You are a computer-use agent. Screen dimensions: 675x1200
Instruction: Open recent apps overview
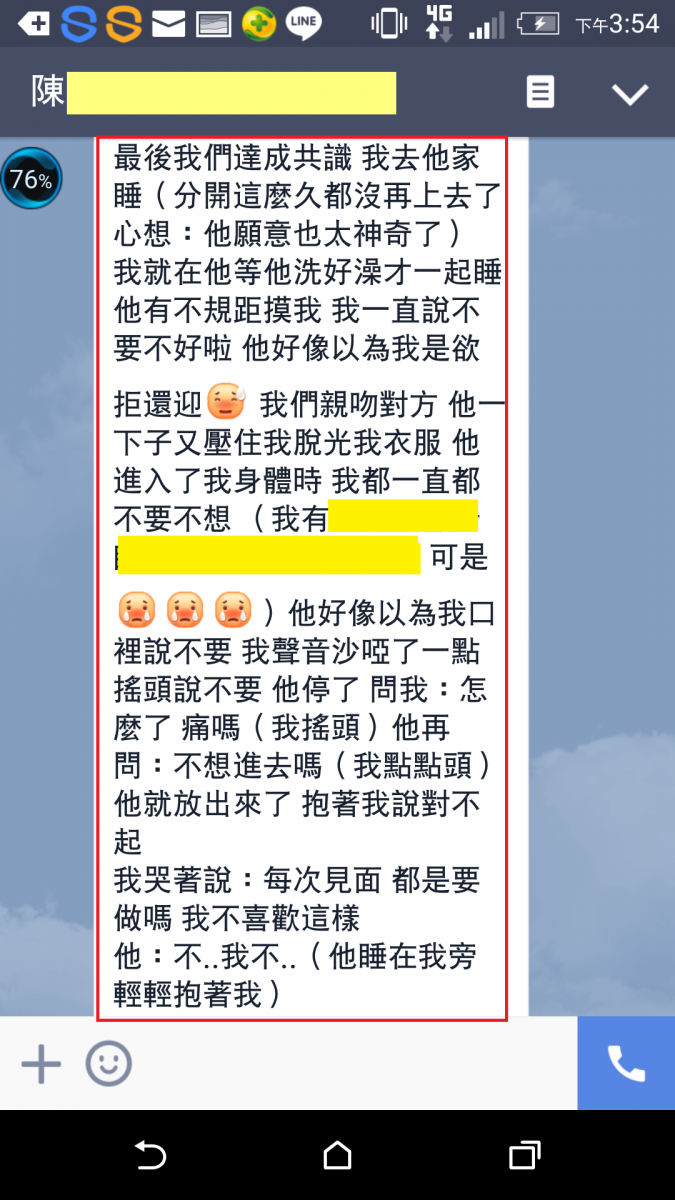(524, 1156)
